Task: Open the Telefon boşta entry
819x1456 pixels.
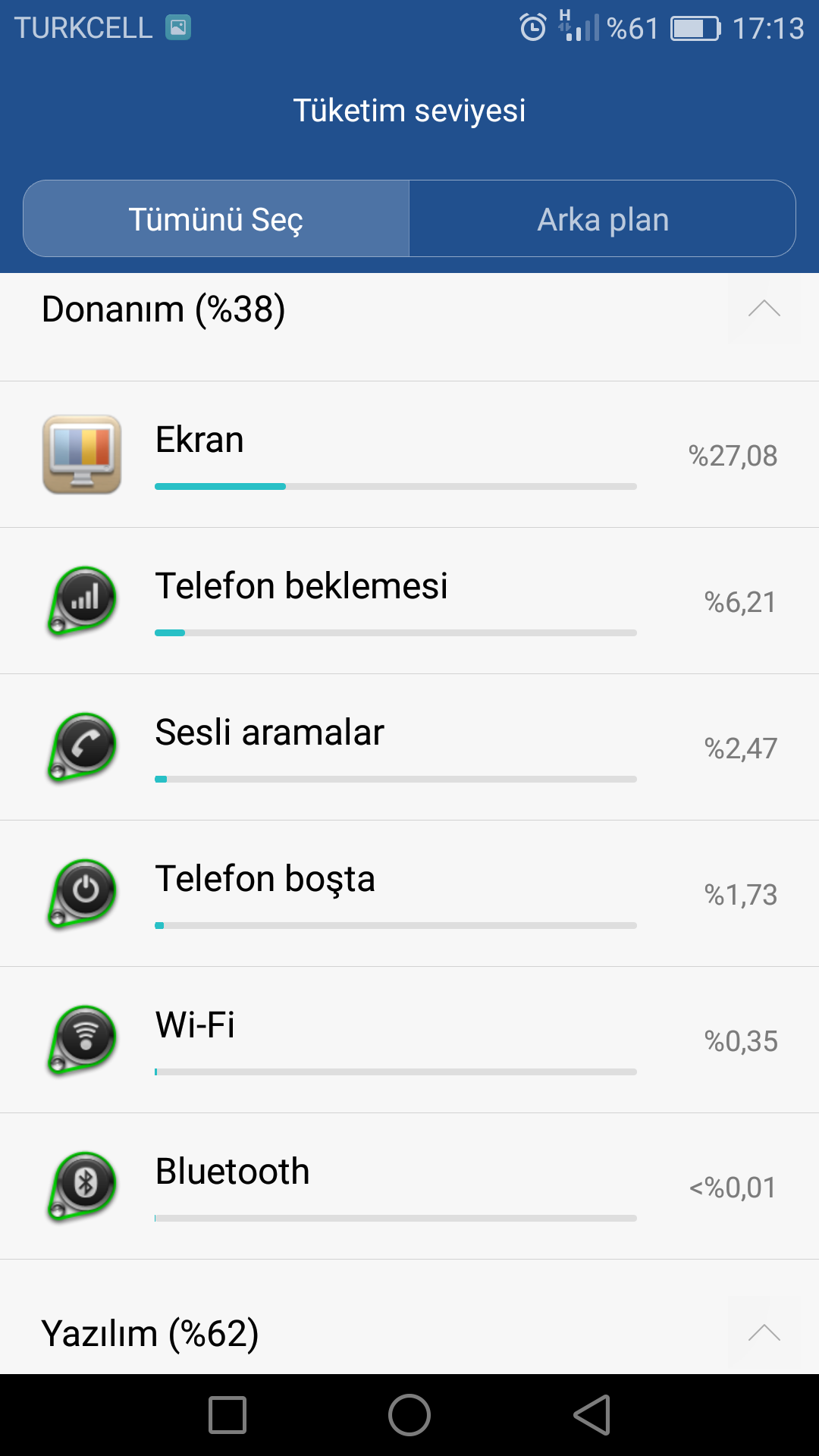Action: point(409,893)
